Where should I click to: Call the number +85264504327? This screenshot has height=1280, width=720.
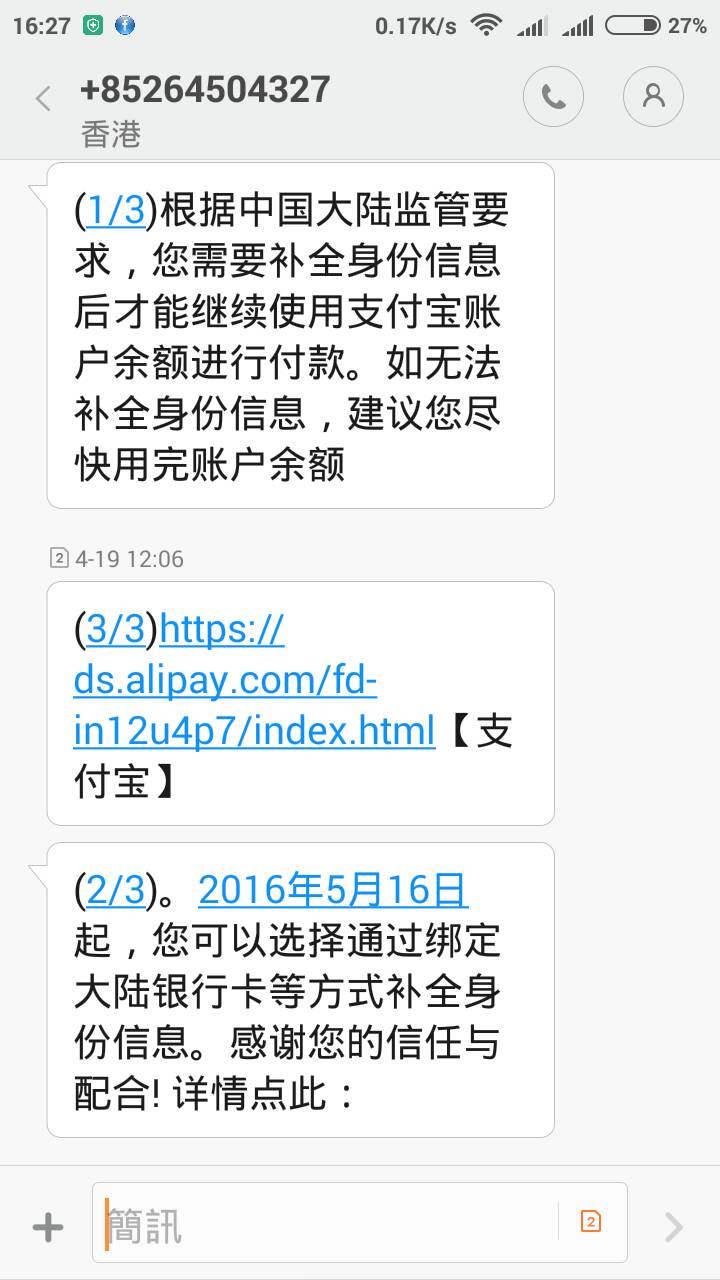point(553,96)
